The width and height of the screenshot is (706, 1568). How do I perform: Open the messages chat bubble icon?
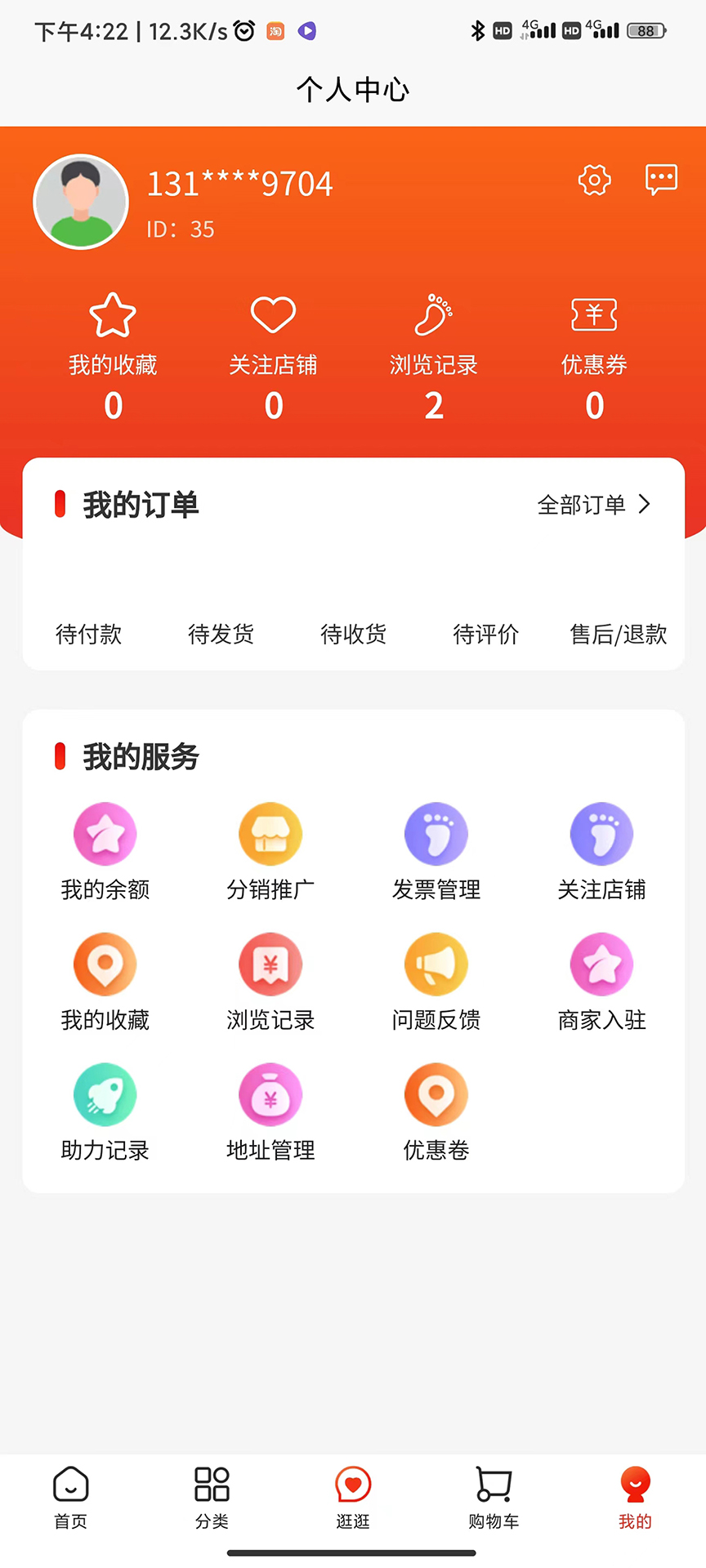(x=661, y=179)
